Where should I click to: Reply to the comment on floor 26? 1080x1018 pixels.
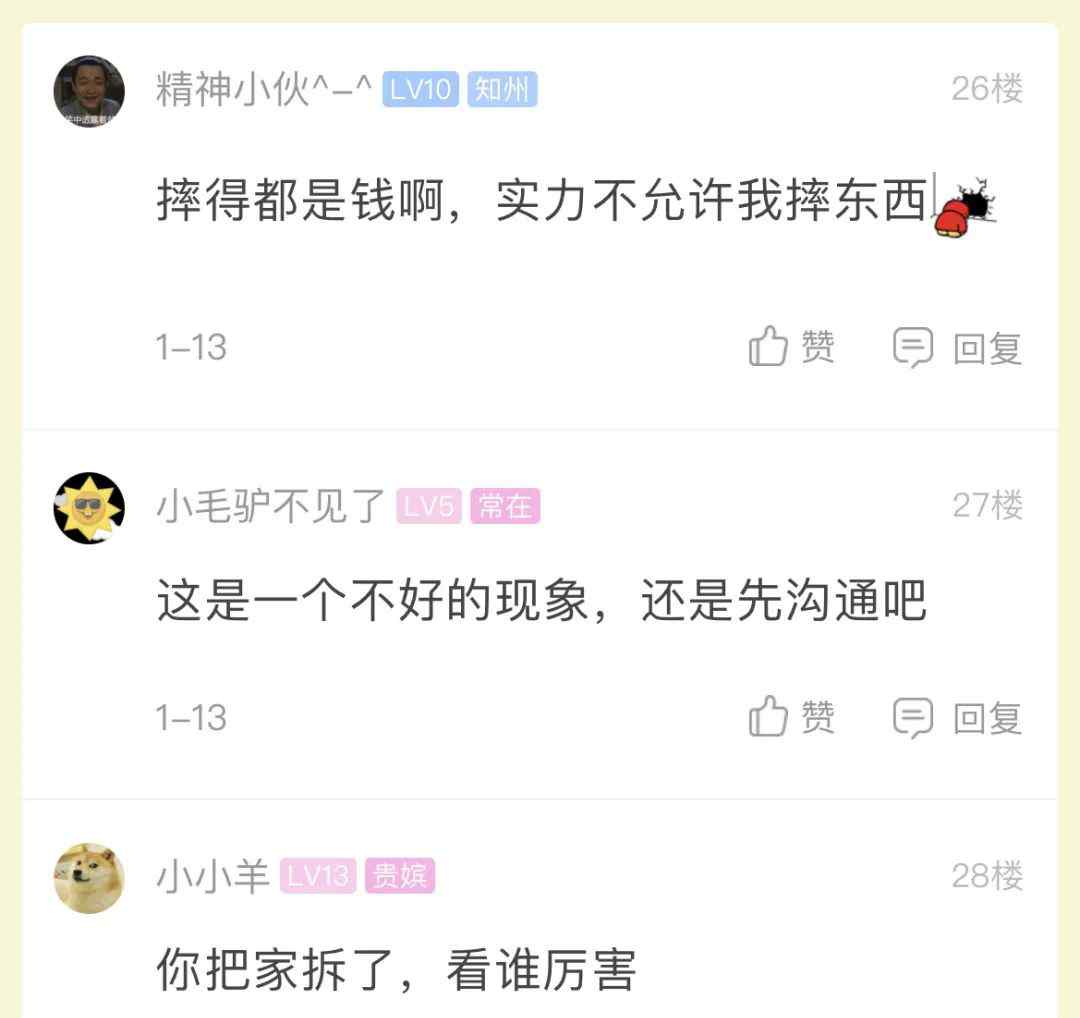(957, 348)
